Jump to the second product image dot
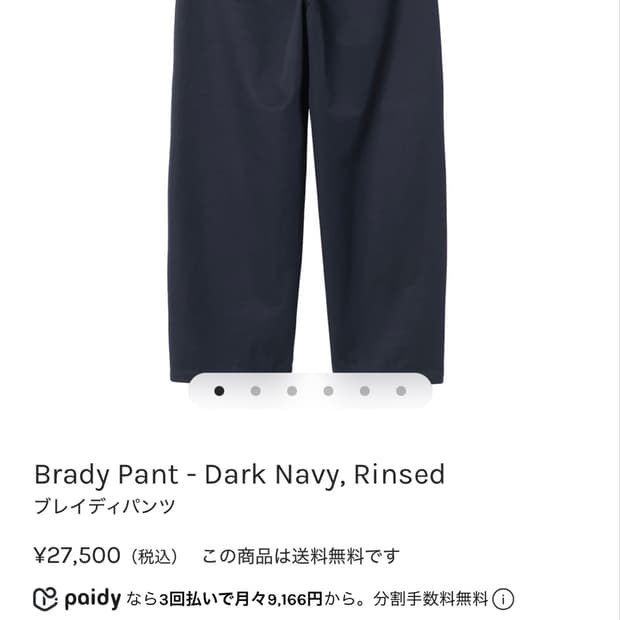Screen dimensions: 620x620 pyautogui.click(x=255, y=391)
